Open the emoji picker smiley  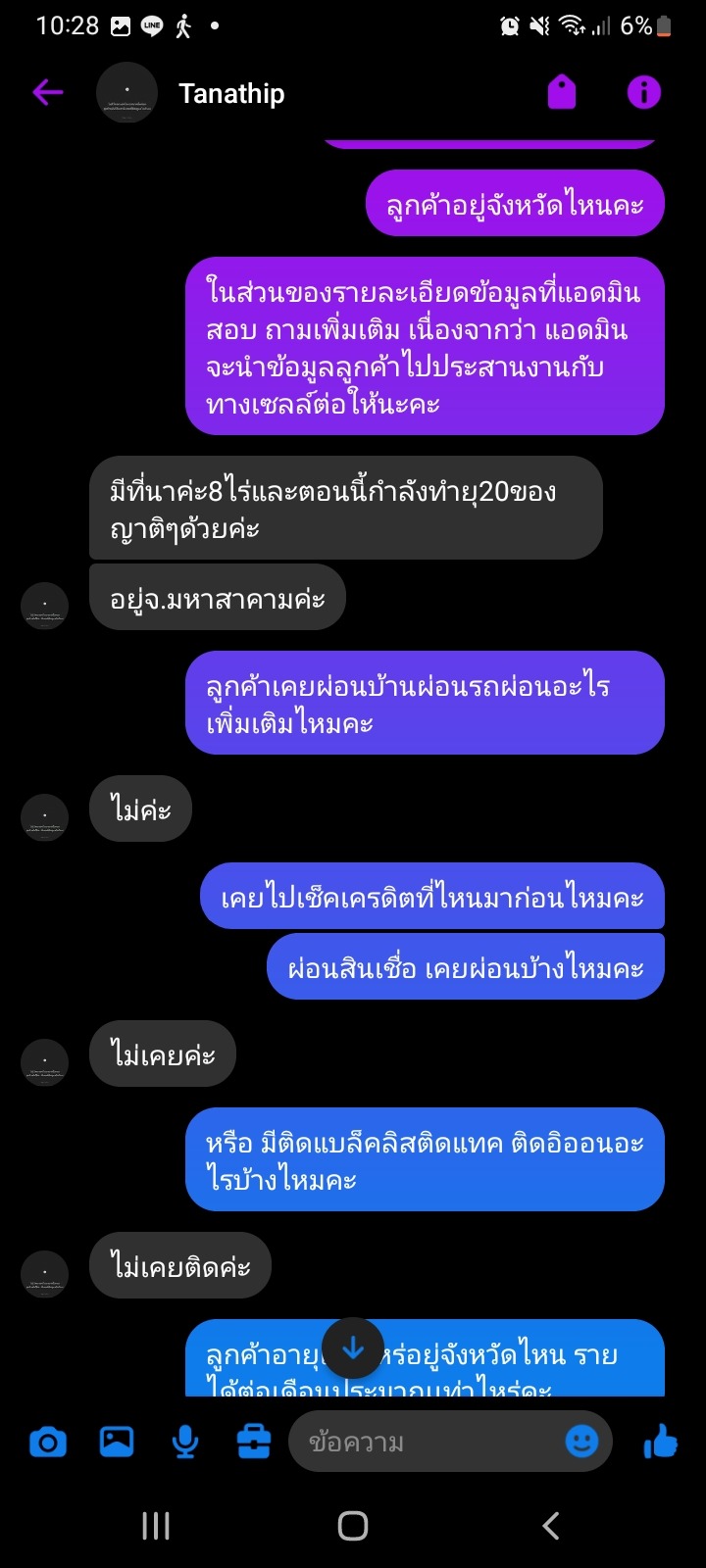point(582,1442)
